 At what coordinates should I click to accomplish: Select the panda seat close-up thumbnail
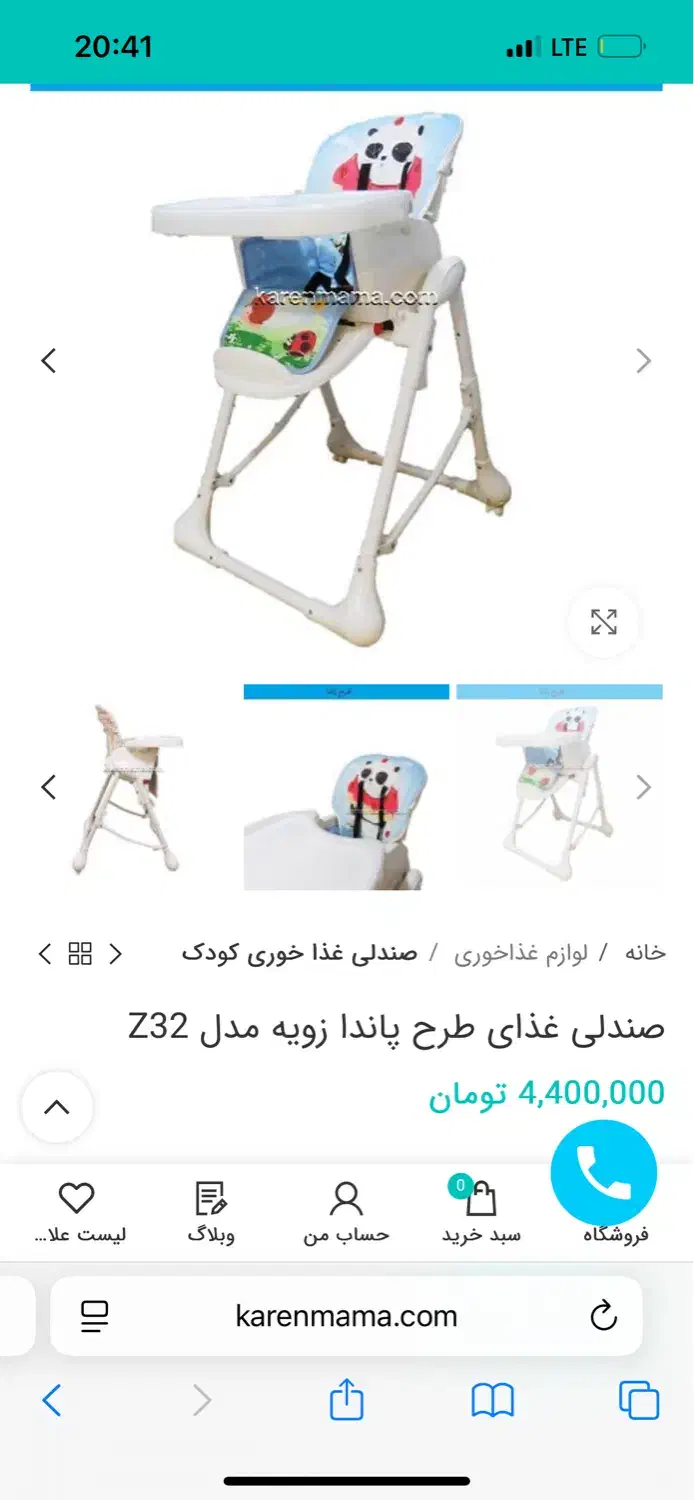(x=346, y=790)
